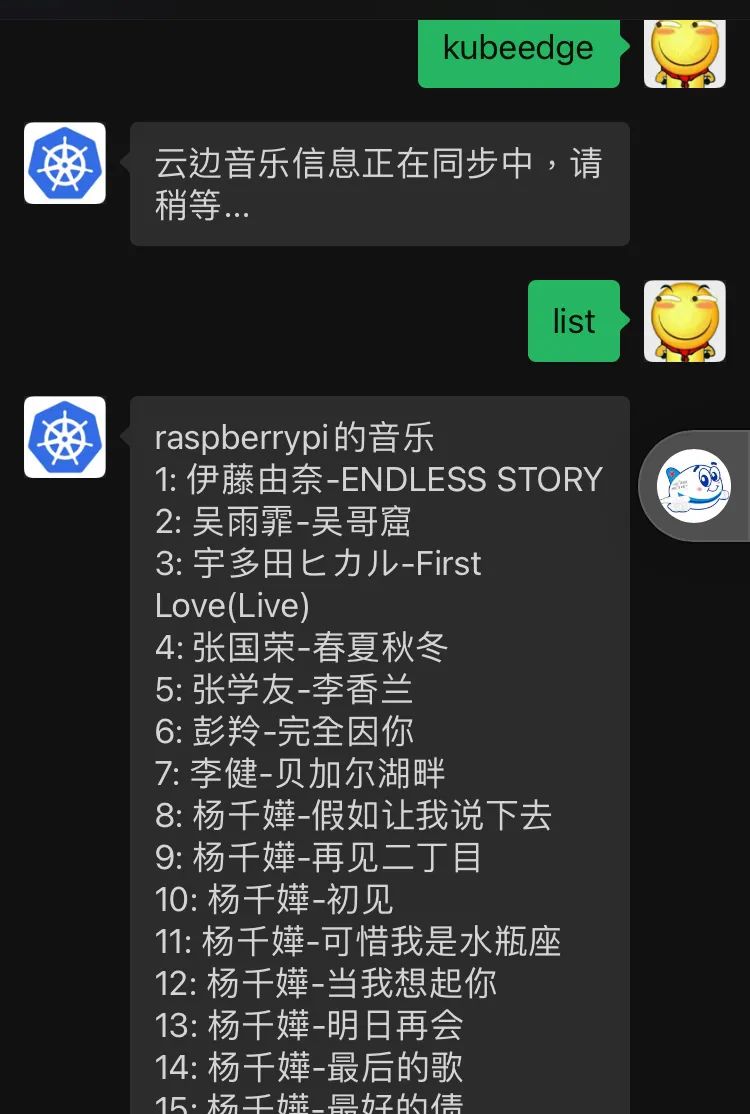Open Kubernetes avatar beside the syncing message
Image resolution: width=750 pixels, height=1114 pixels.
65,163
